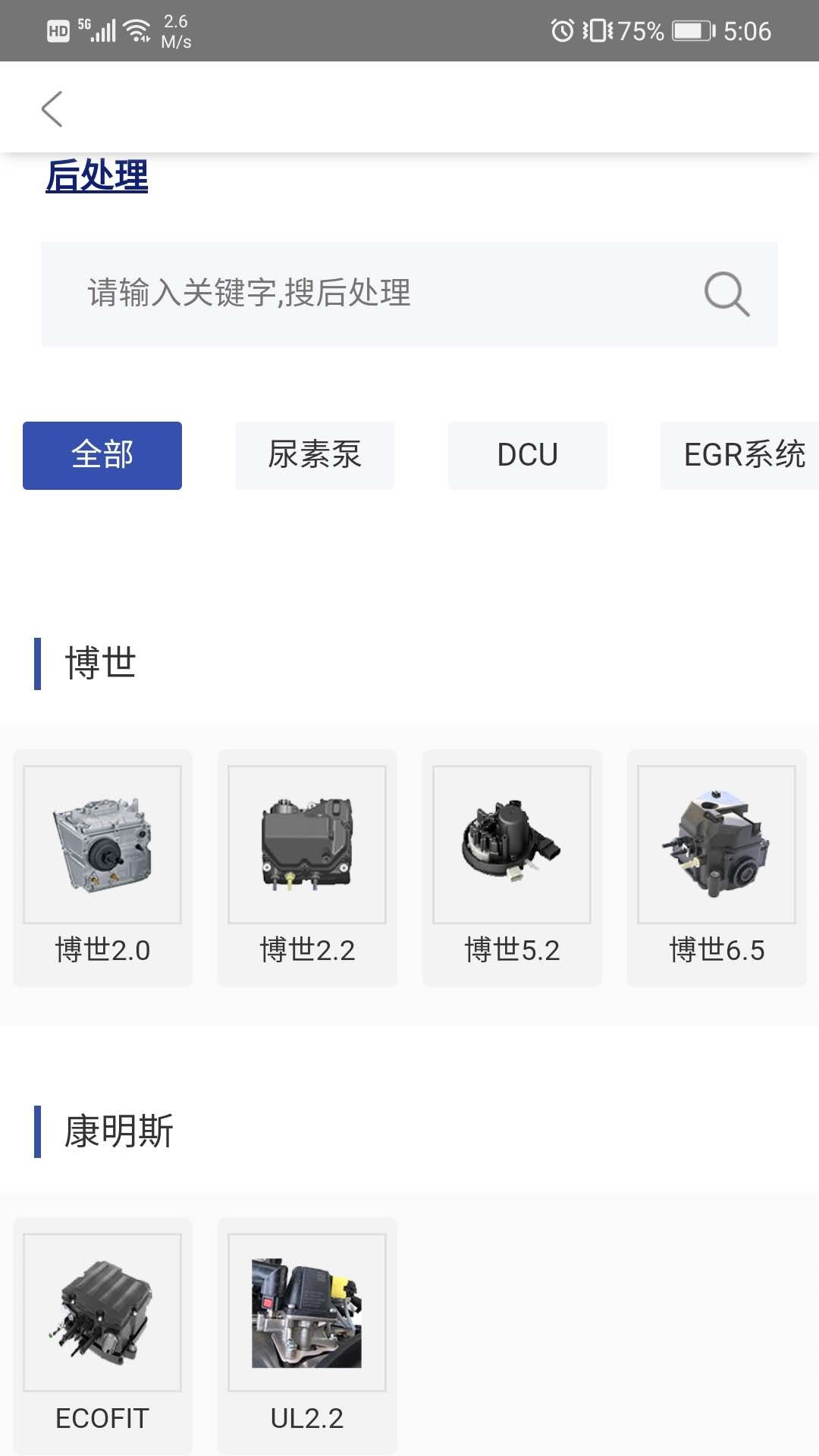
Task: Tap the back arrow at top left
Action: (x=52, y=108)
